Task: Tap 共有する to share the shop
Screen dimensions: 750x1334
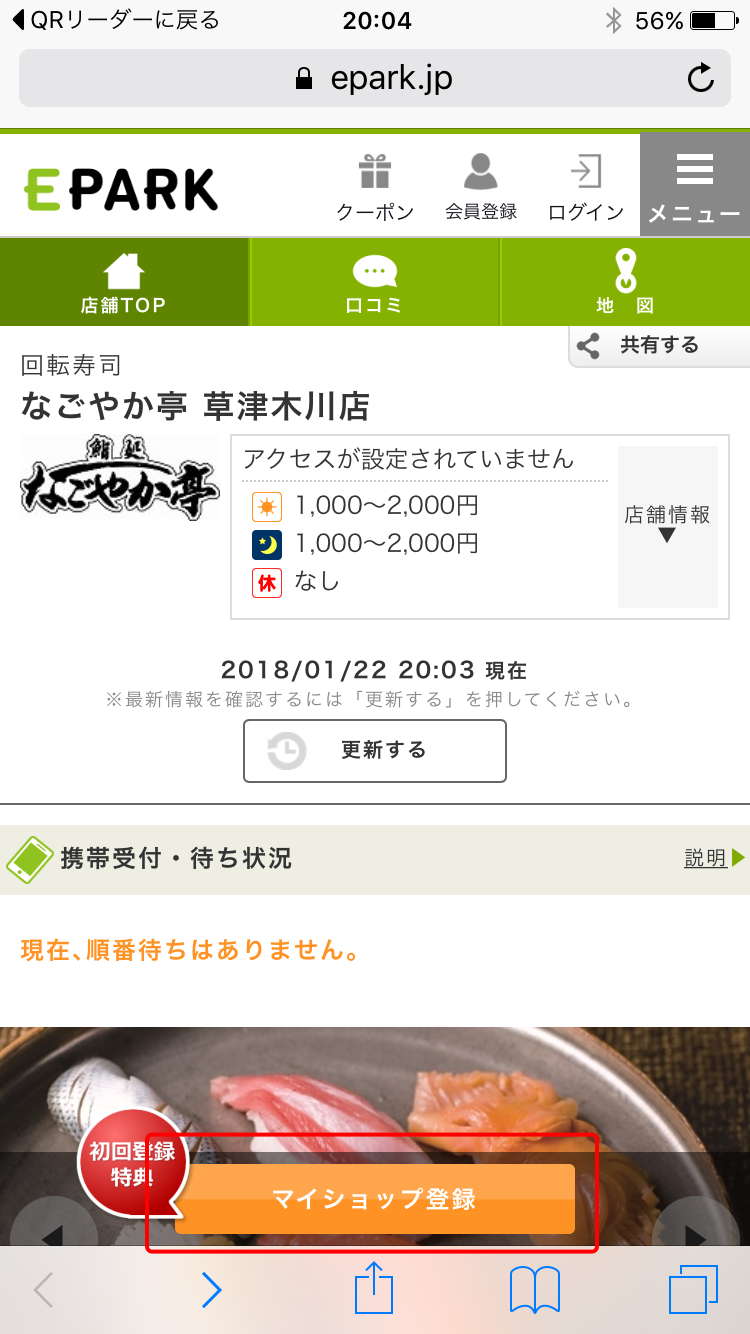Action: 660,346
